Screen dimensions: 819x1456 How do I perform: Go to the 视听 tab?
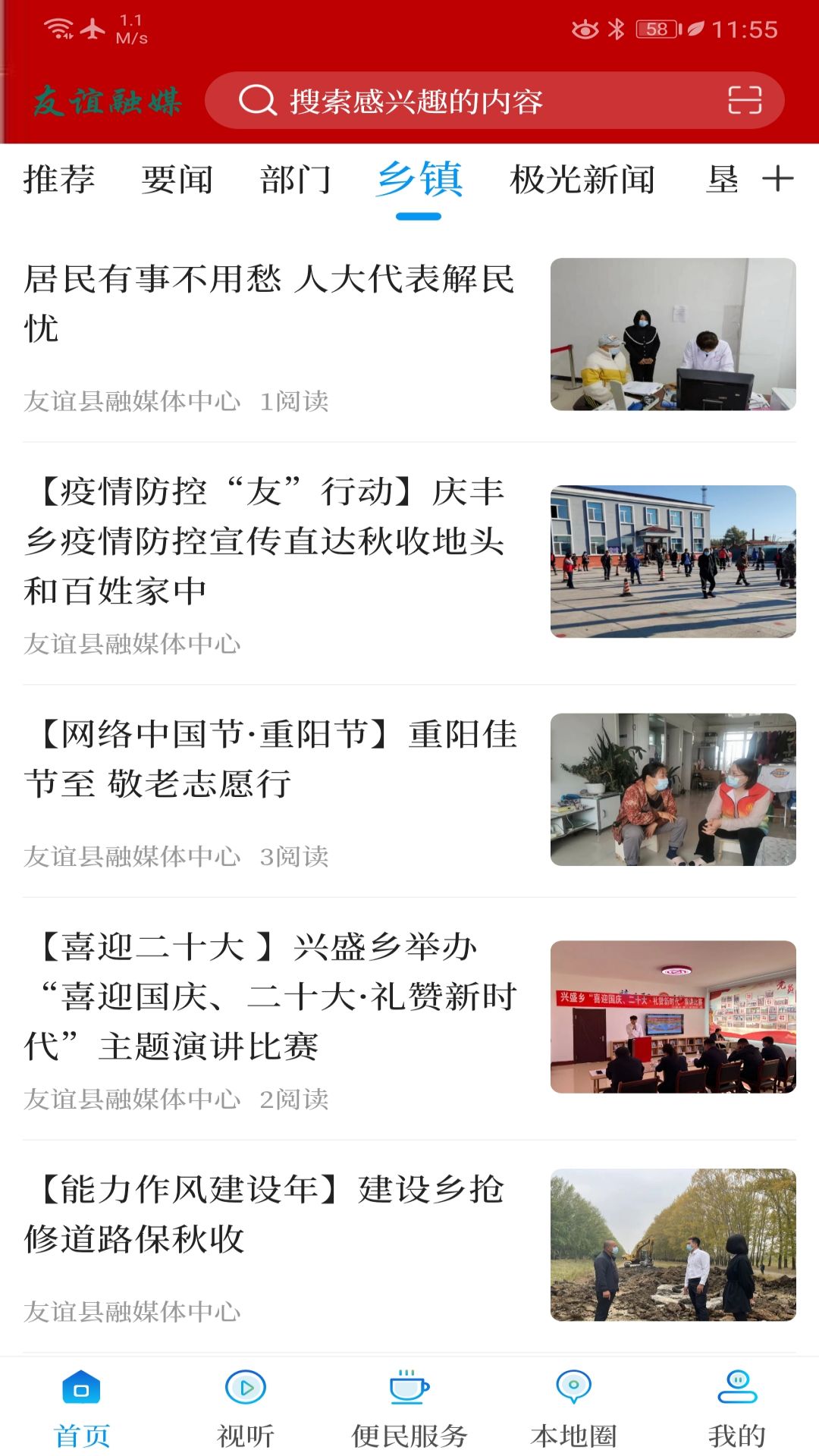coord(246,1409)
